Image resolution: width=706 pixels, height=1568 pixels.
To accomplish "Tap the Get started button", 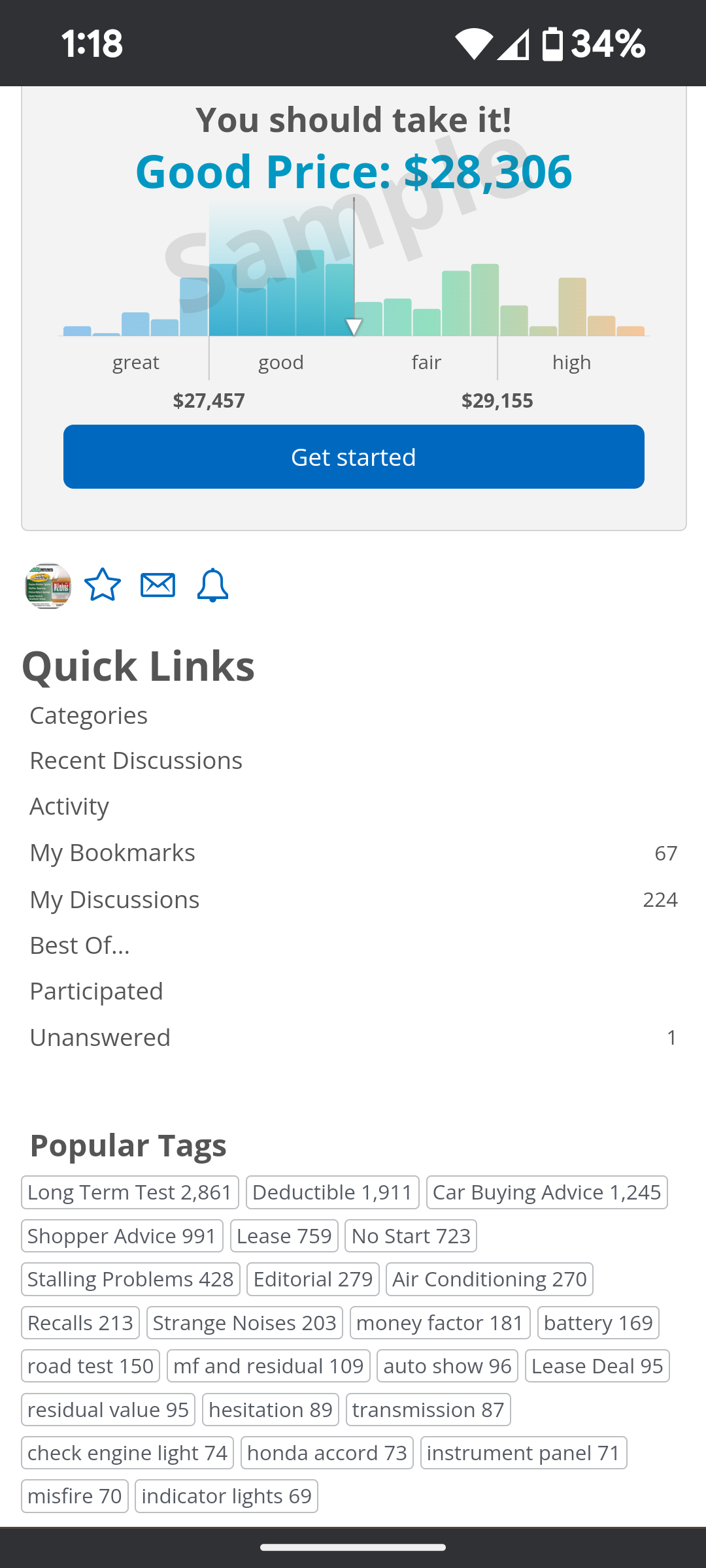I will pyautogui.click(x=354, y=457).
